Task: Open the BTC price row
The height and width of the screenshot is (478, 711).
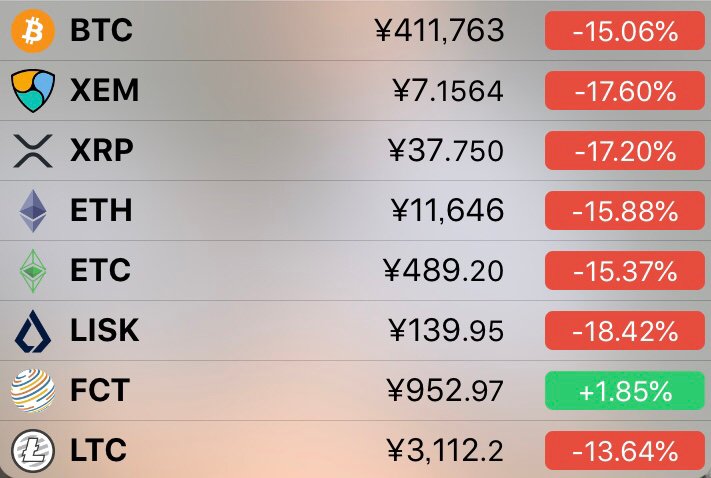Action: coord(356,30)
